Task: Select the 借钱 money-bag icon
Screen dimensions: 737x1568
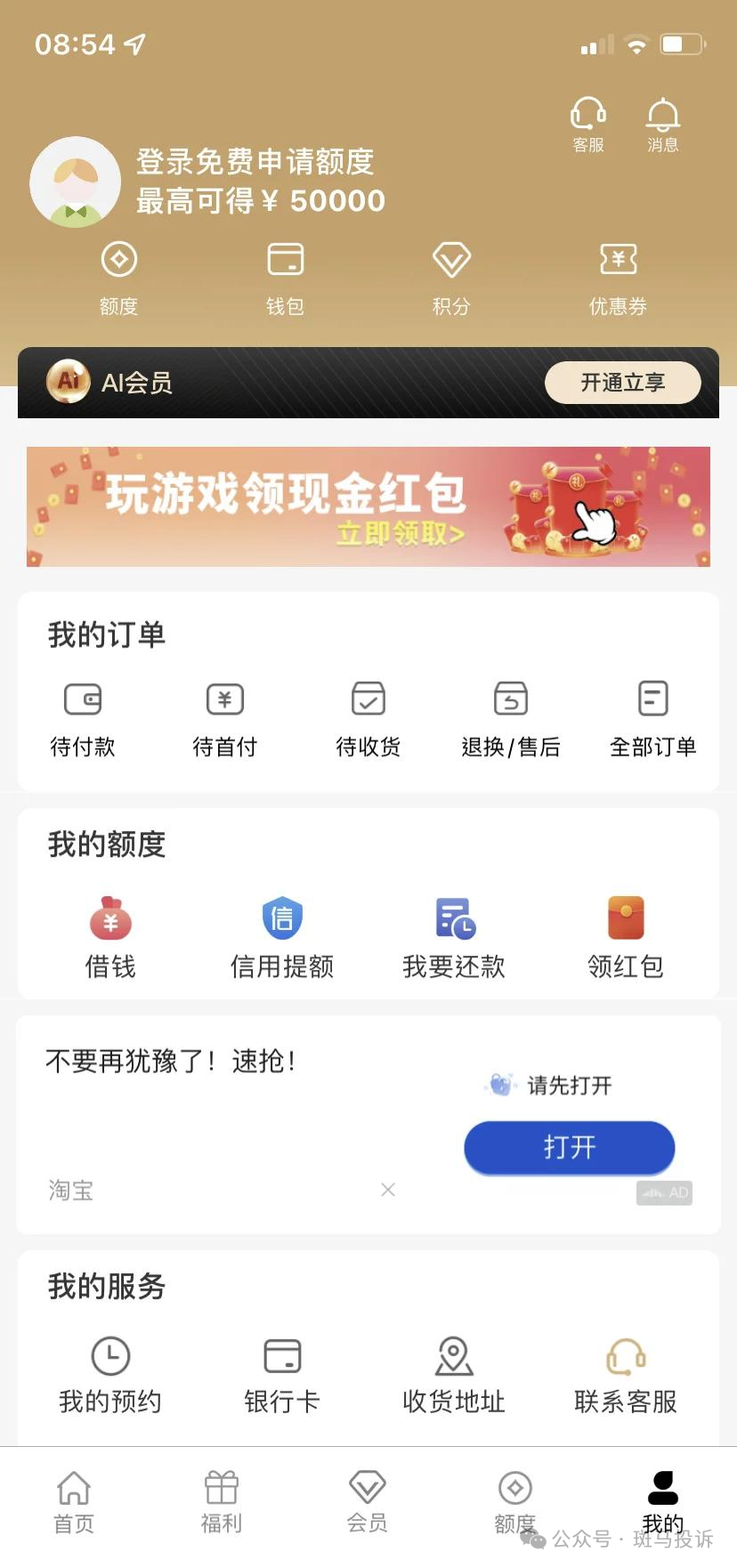Action: tap(109, 934)
